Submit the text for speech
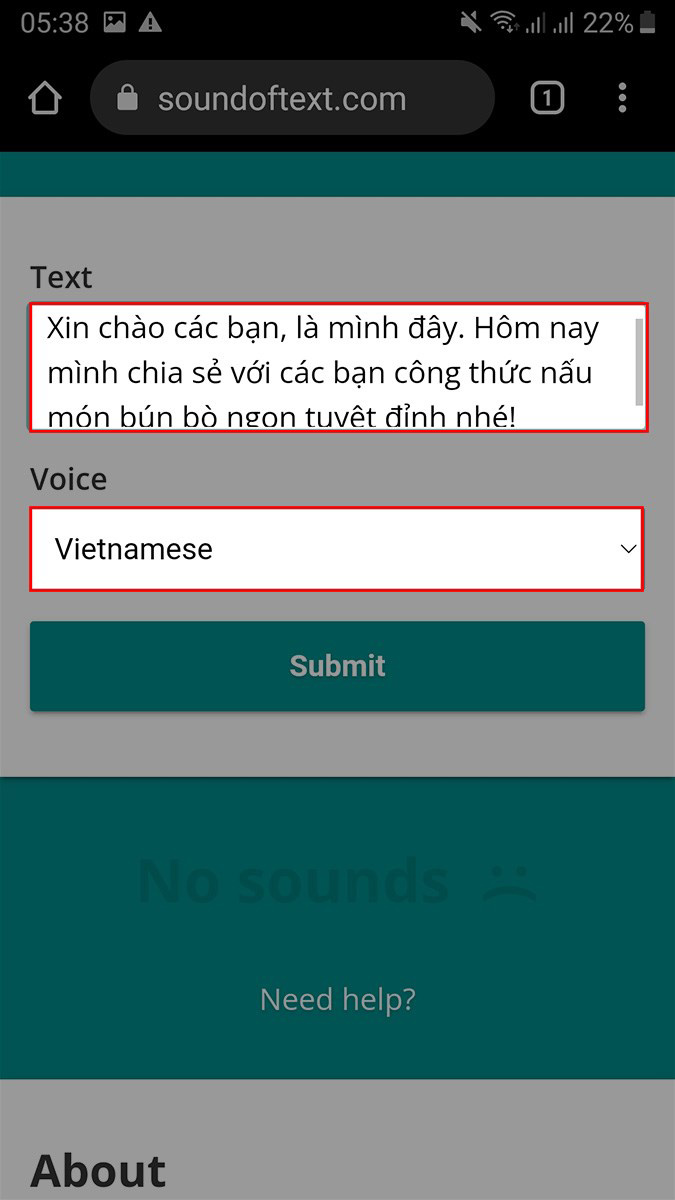 pyautogui.click(x=337, y=666)
